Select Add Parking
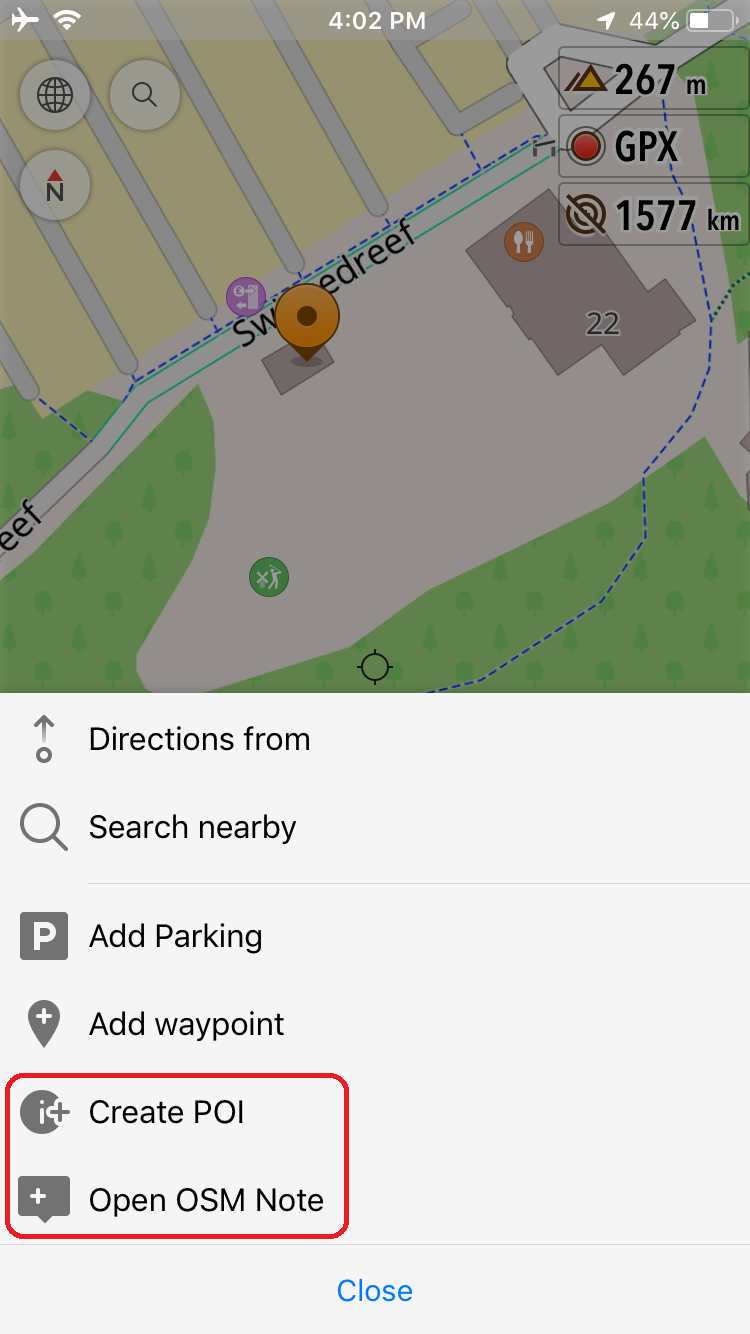 (175, 936)
